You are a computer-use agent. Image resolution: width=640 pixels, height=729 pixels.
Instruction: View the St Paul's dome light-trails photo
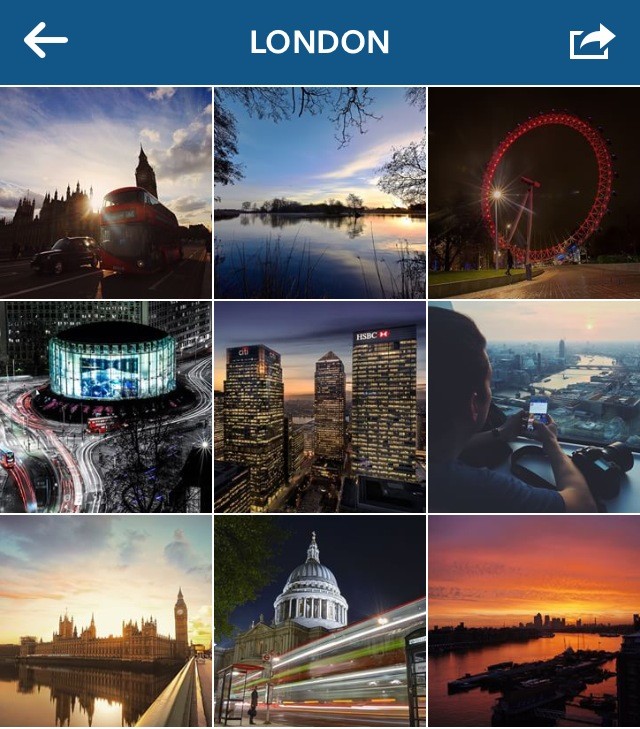pyautogui.click(x=320, y=621)
